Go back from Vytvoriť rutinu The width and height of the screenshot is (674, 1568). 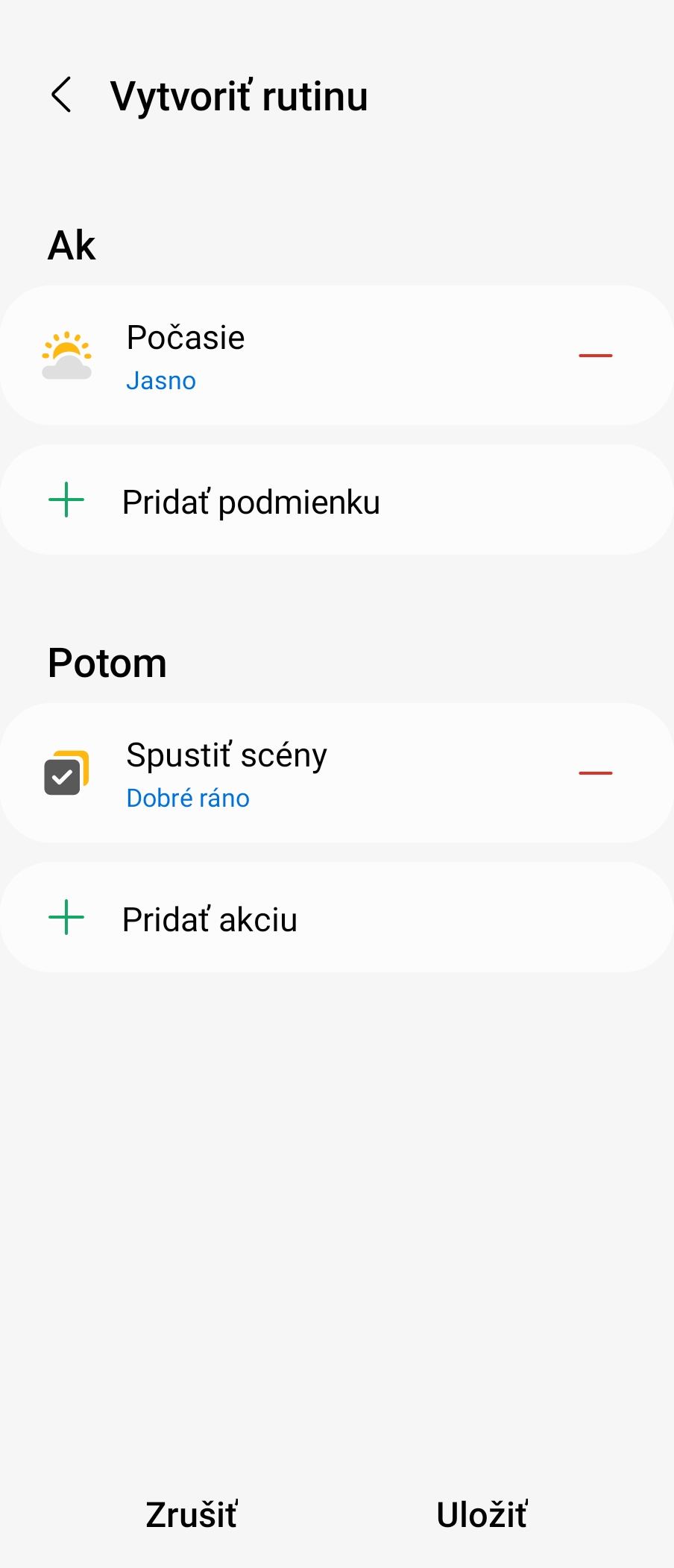[x=61, y=95]
